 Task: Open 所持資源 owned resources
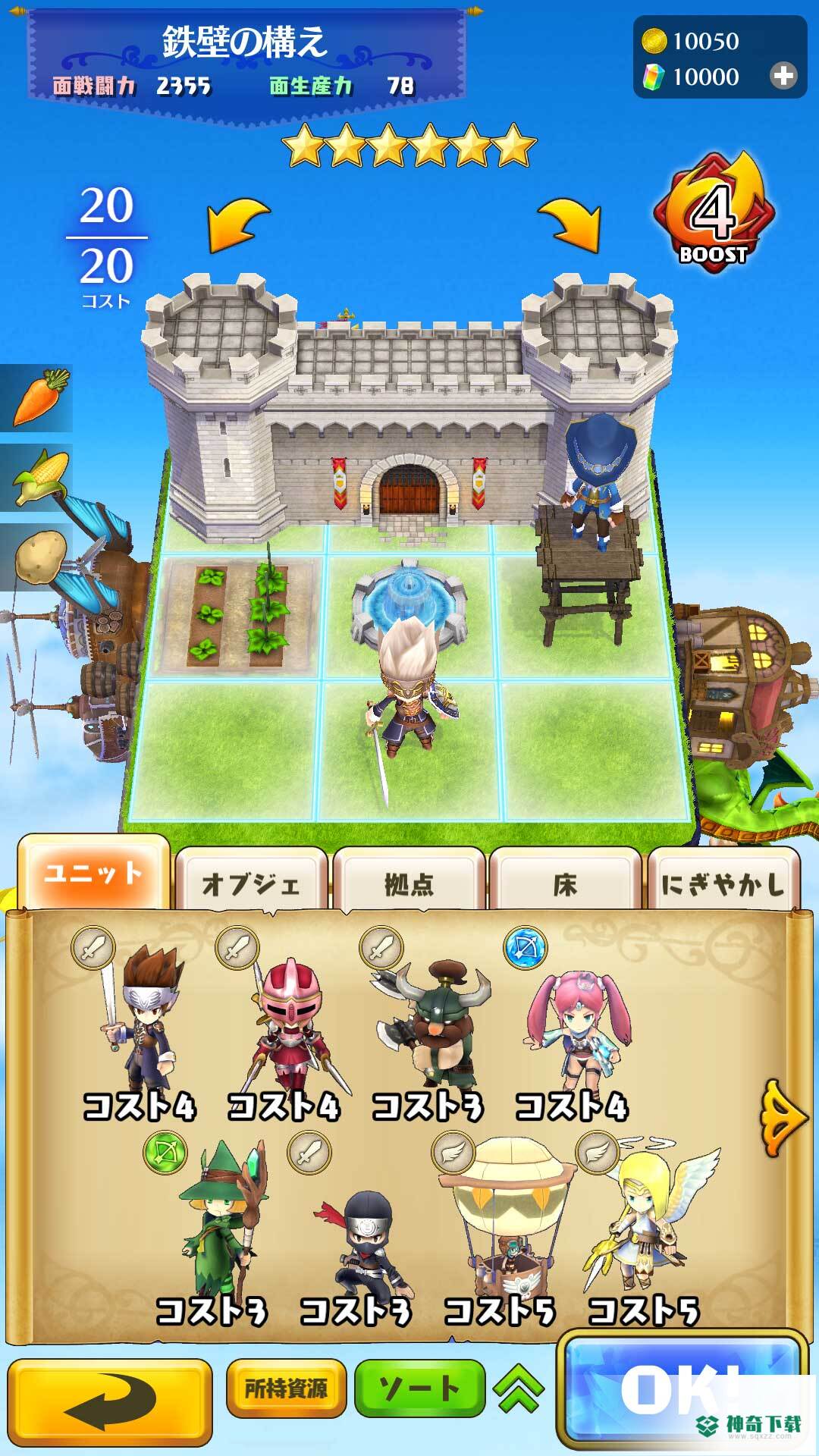[286, 1389]
